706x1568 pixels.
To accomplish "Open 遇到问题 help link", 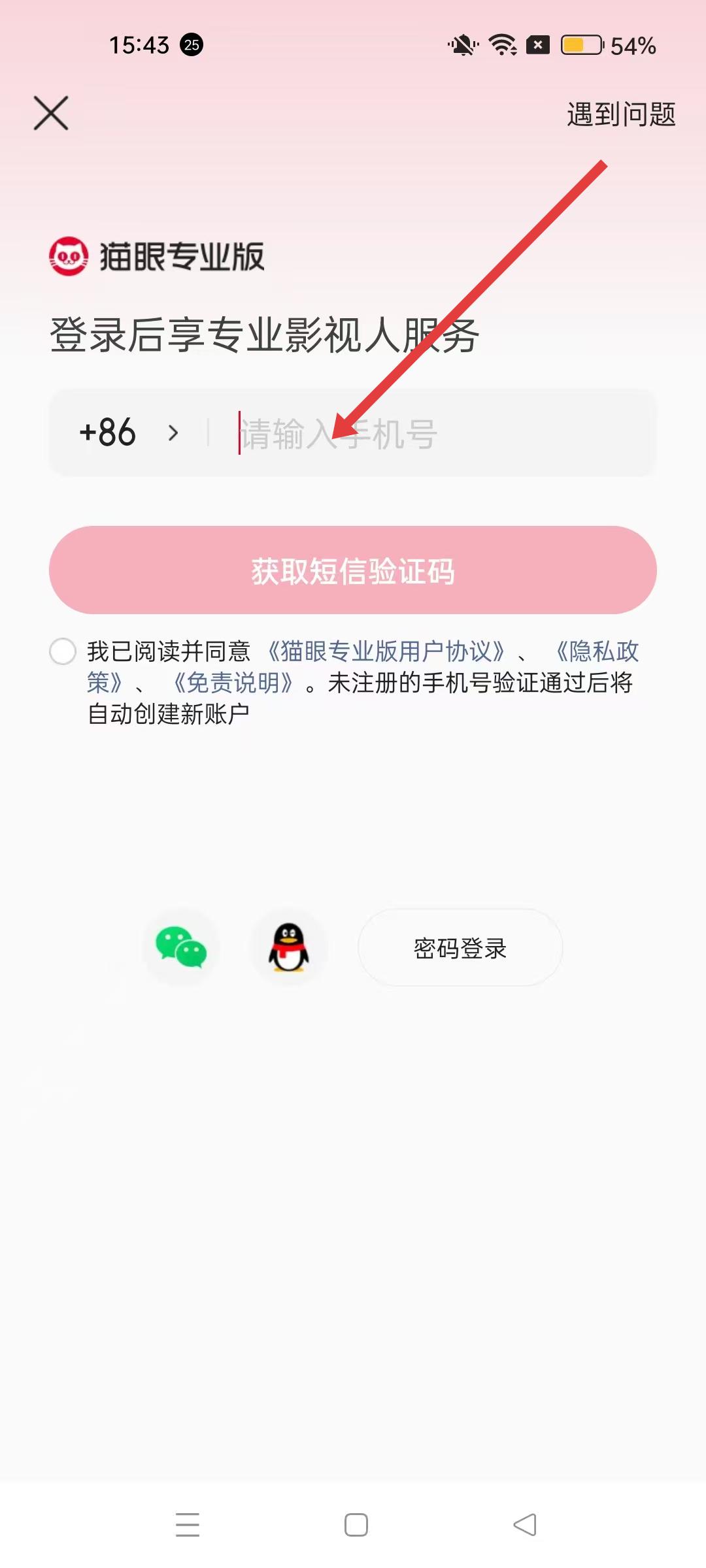I will [620, 114].
